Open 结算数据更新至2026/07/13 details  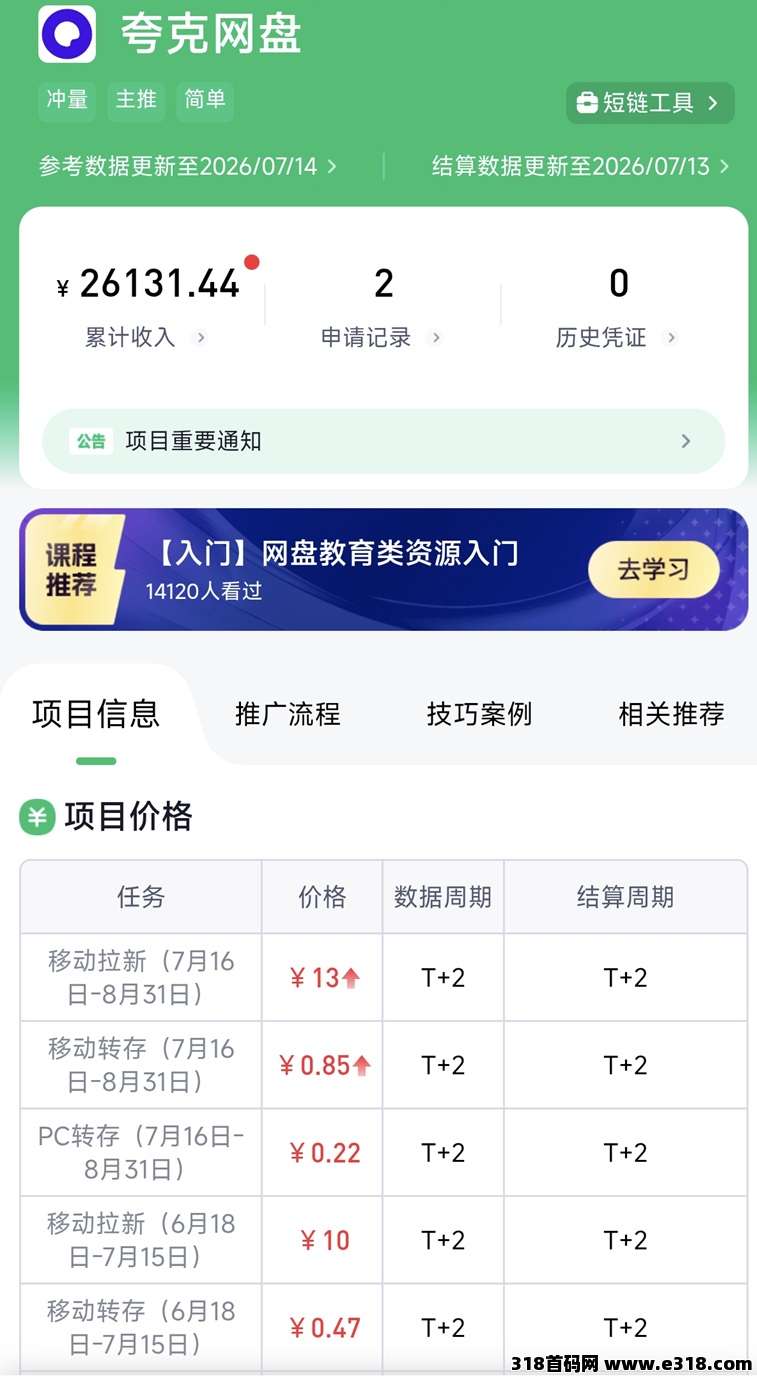tap(581, 166)
